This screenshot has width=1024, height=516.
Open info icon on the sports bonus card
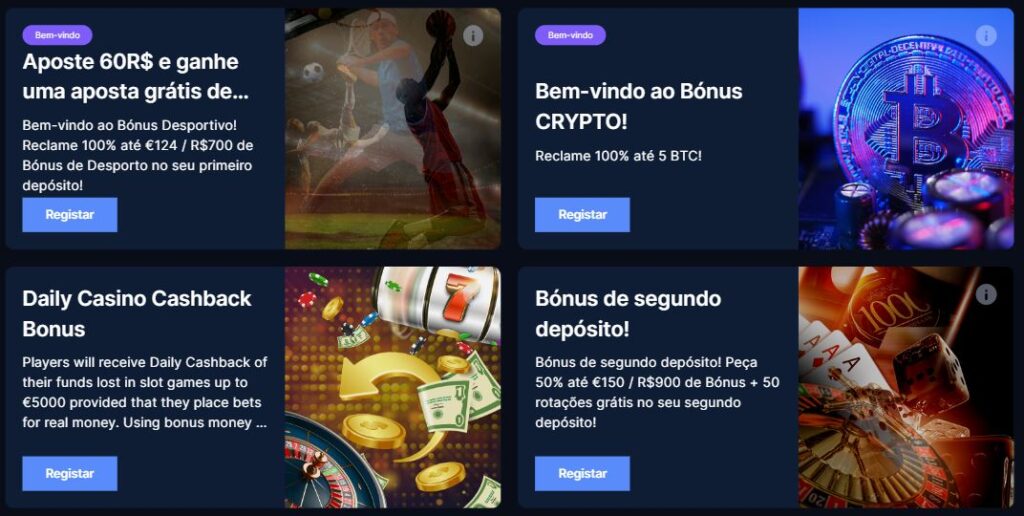pyautogui.click(x=474, y=36)
